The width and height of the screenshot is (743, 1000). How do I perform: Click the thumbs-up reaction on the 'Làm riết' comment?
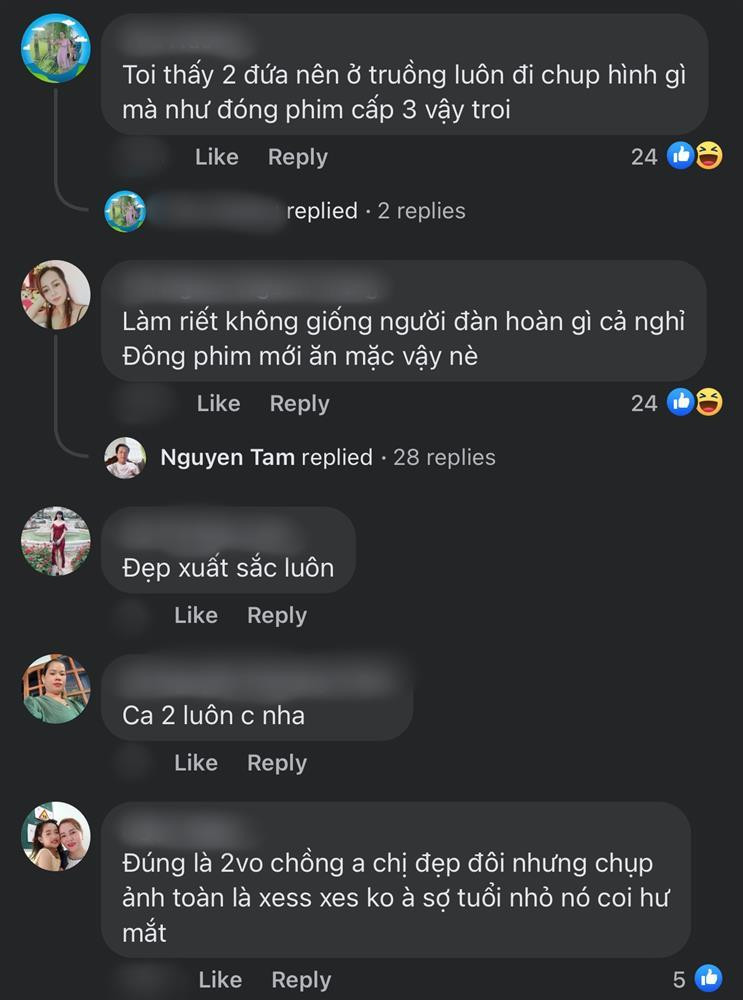[680, 402]
